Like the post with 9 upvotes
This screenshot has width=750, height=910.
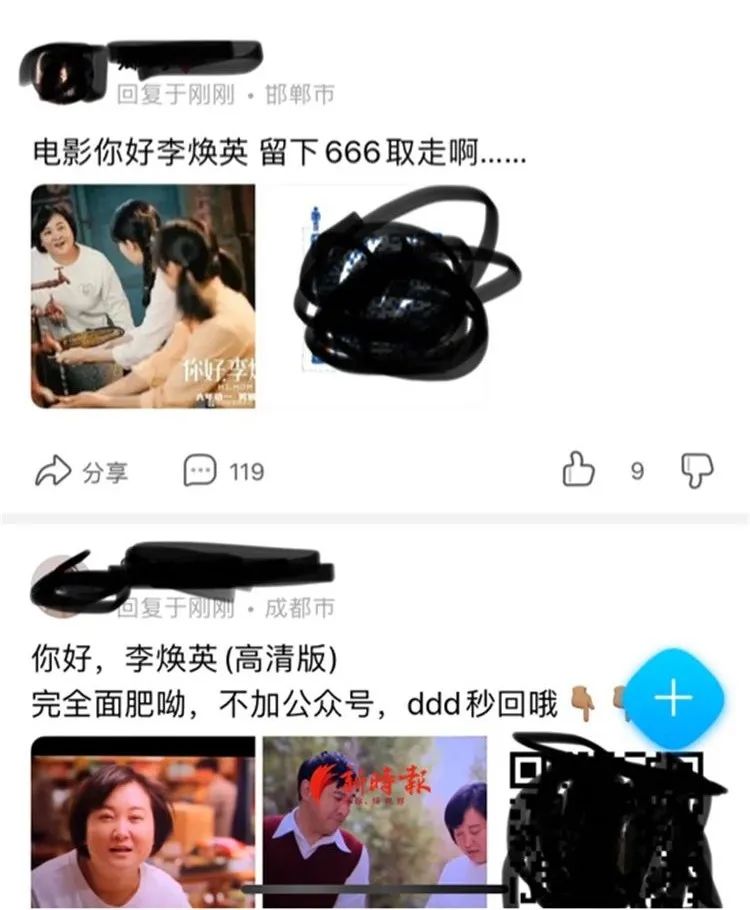tap(579, 469)
